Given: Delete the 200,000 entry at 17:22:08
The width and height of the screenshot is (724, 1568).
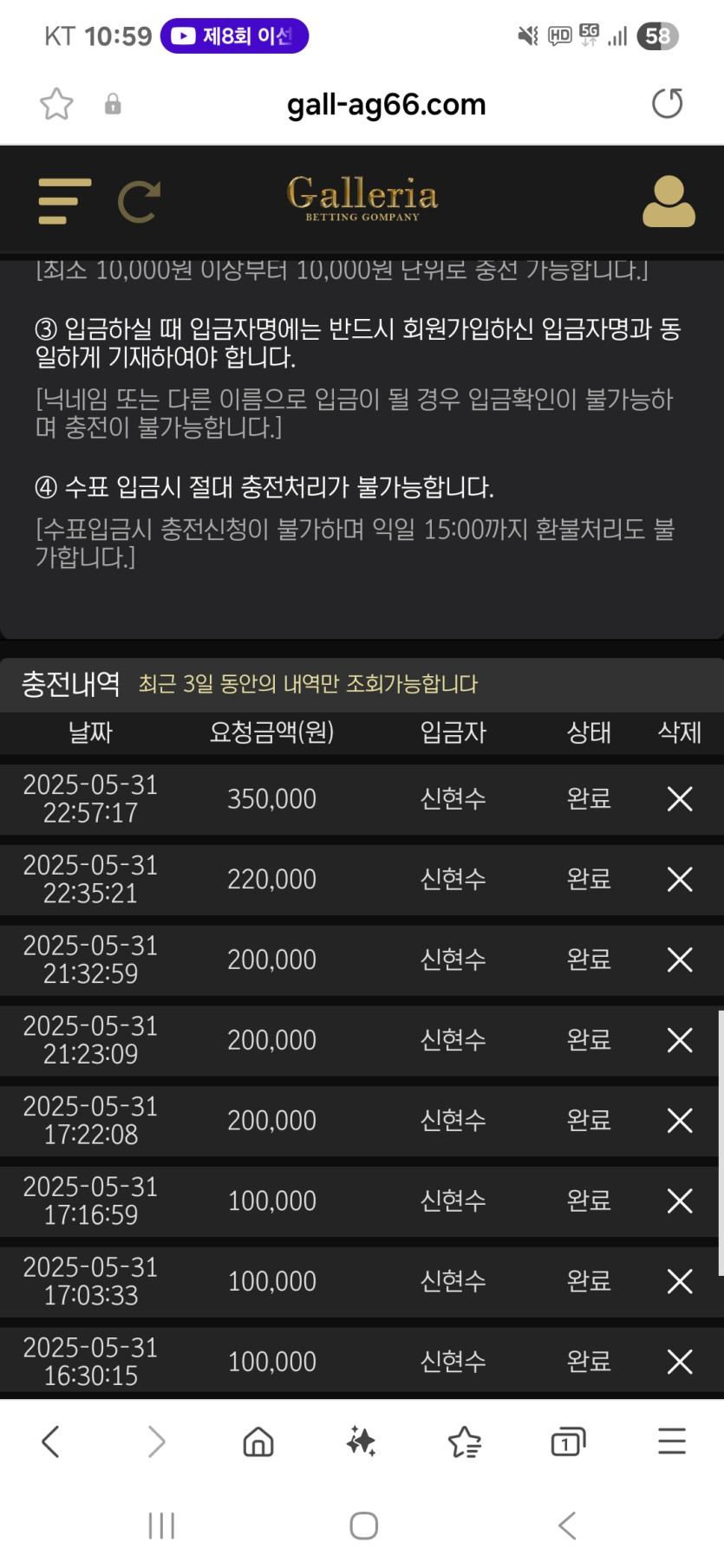Looking at the screenshot, I should click(x=680, y=1120).
